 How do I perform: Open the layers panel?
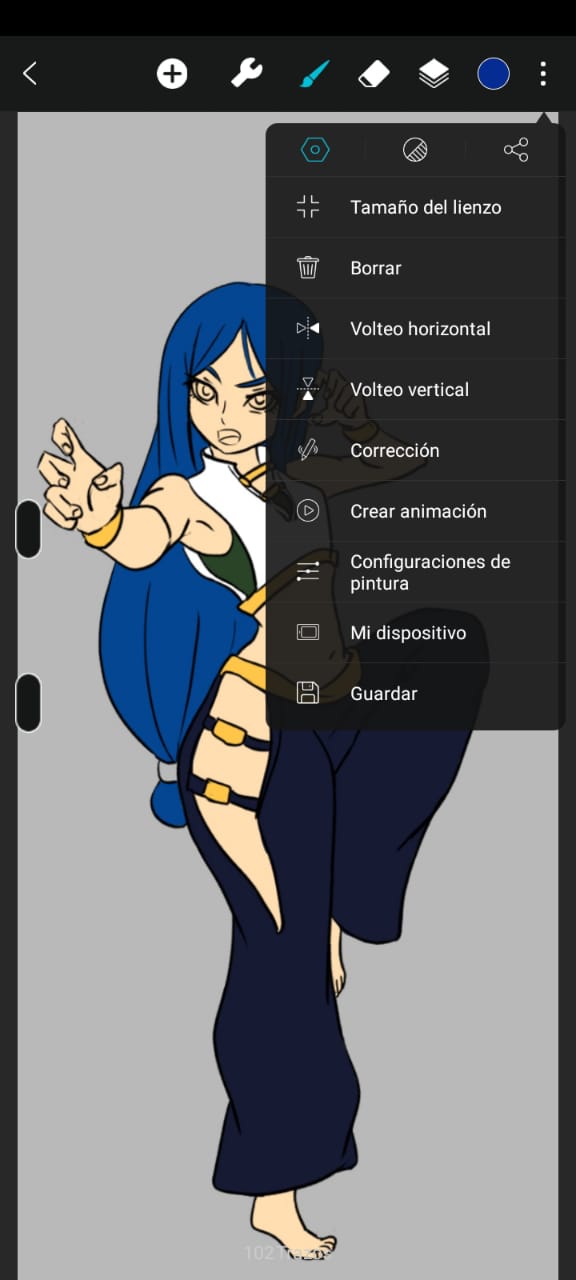coord(433,73)
